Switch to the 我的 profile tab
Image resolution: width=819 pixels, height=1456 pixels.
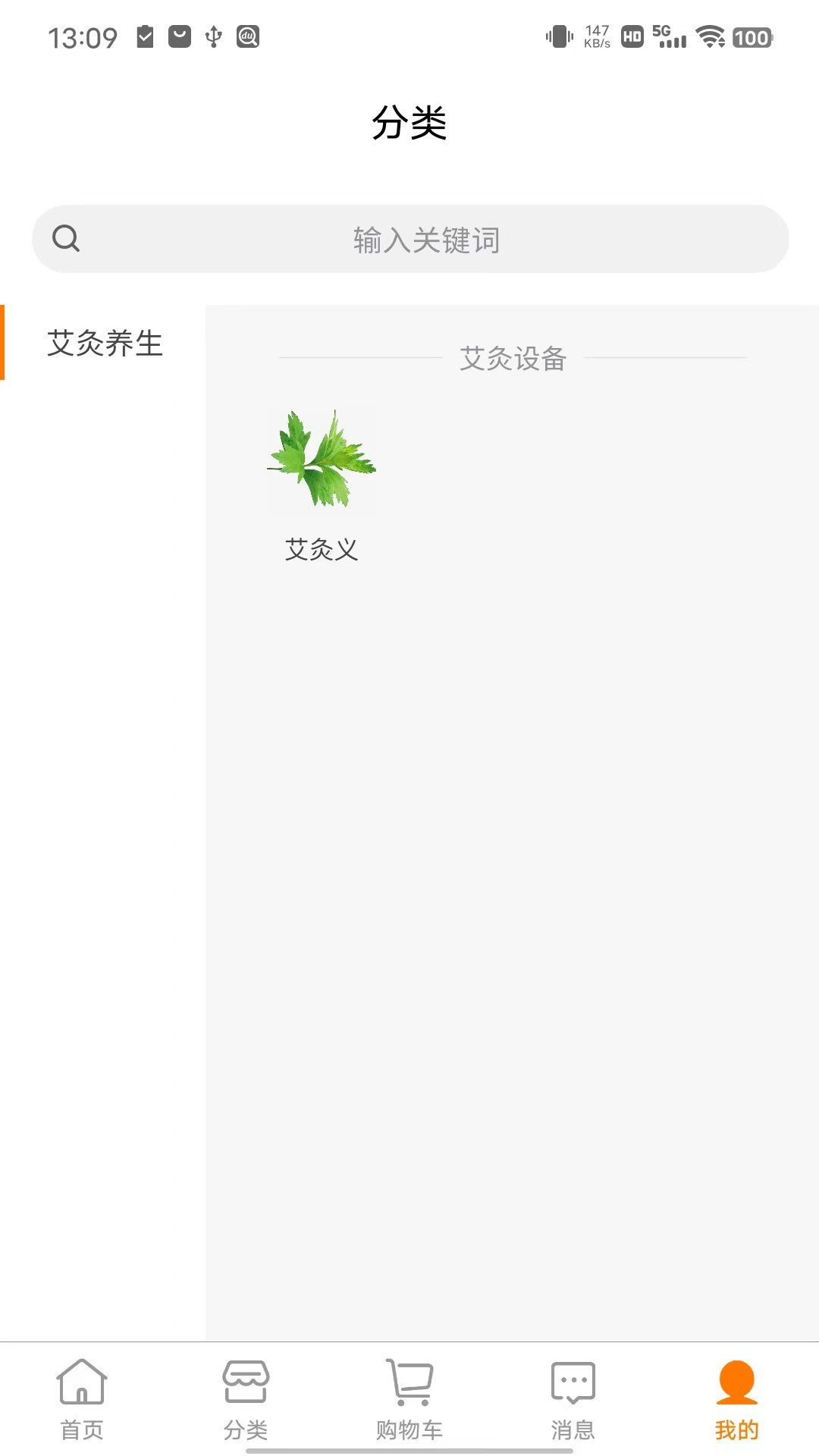coord(736,1399)
